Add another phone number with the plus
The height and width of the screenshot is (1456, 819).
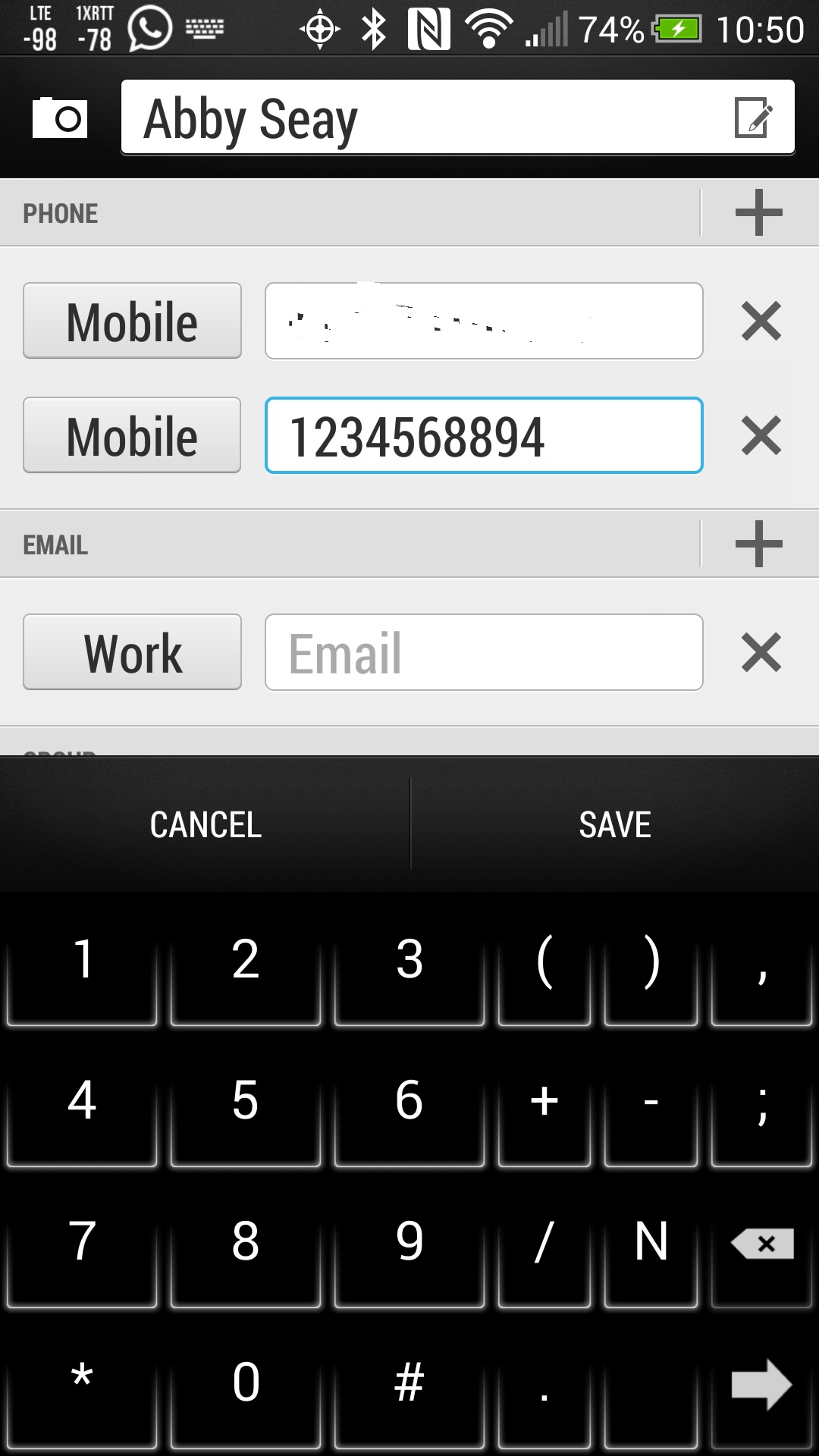click(758, 213)
